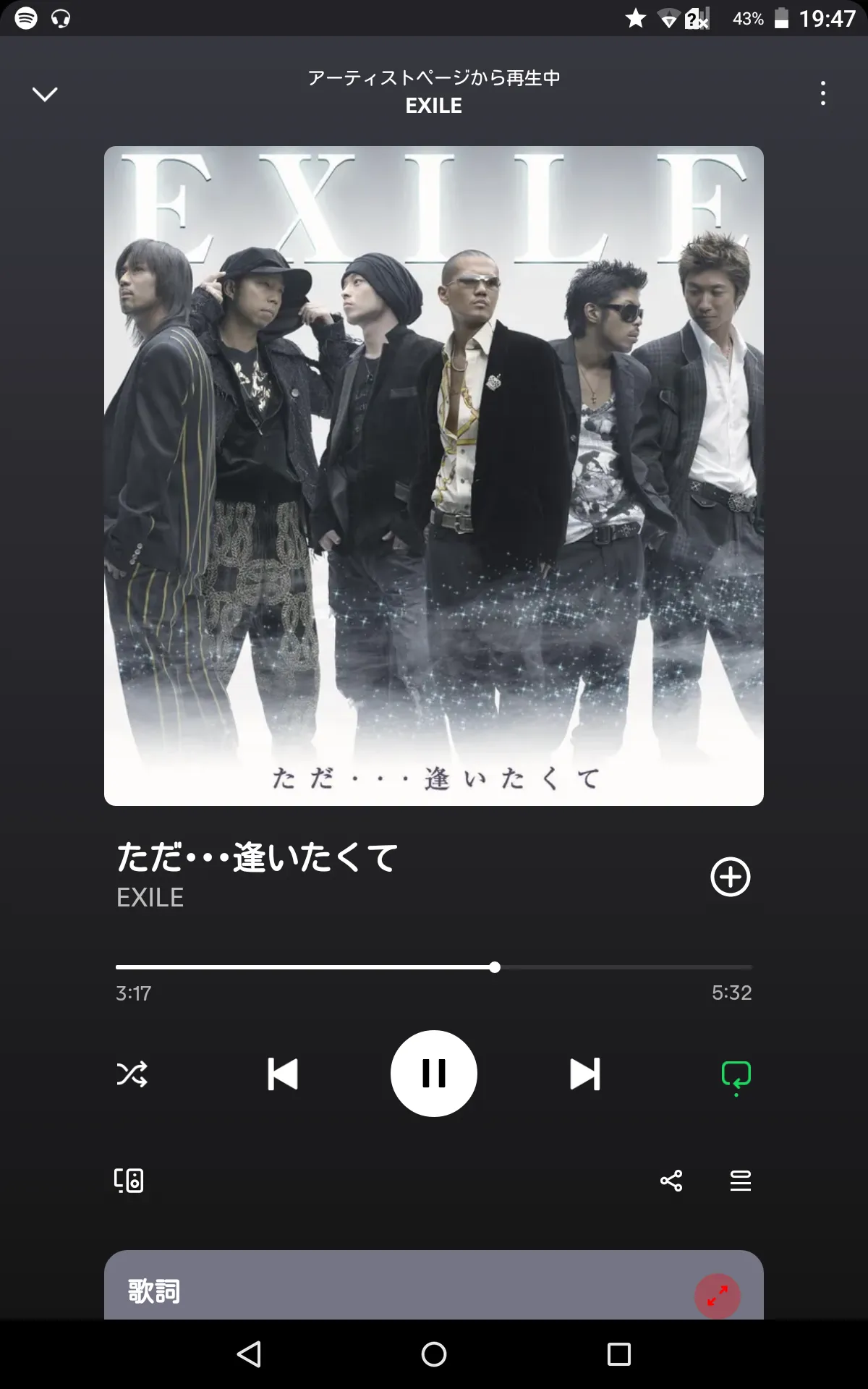
Task: Toggle the repeat mode
Action: [x=736, y=1075]
